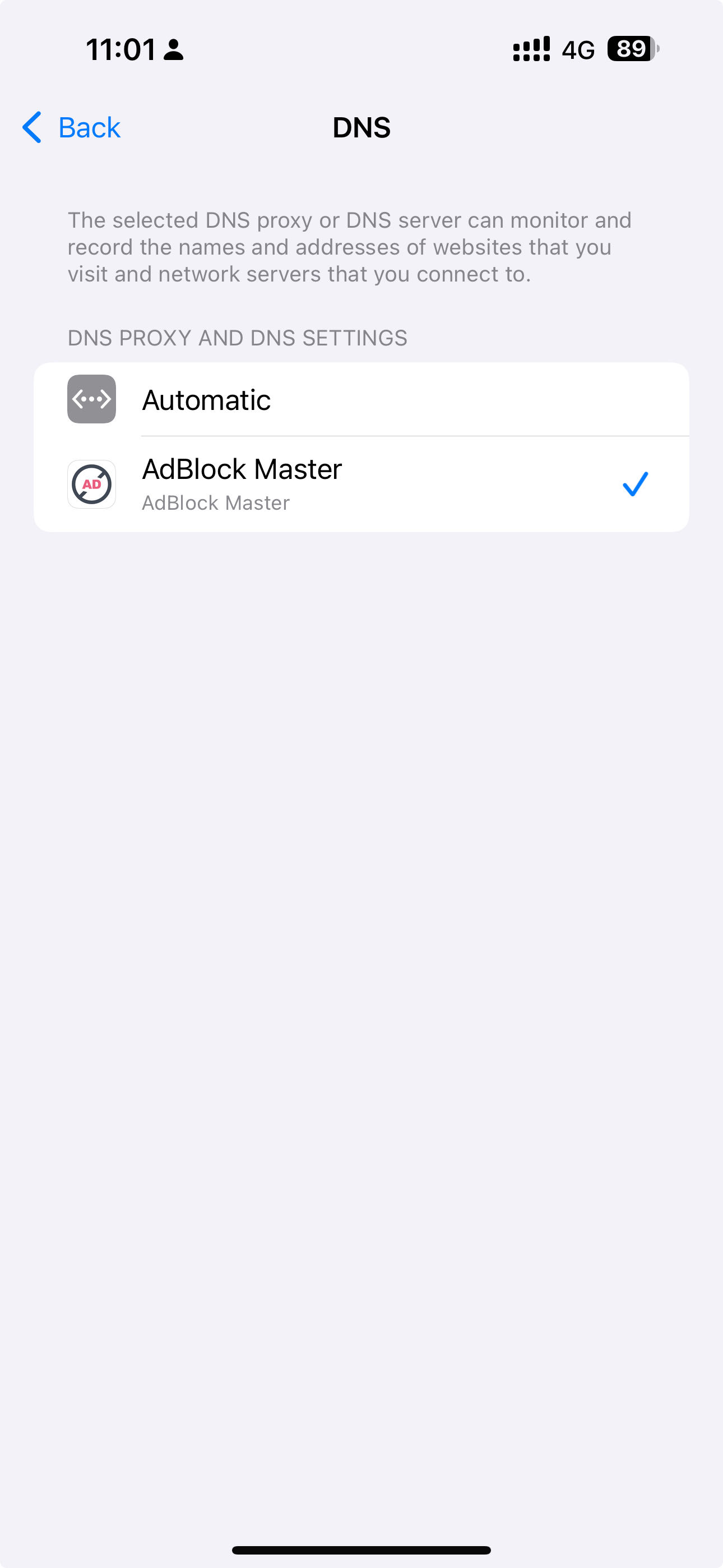Tap the DNS title in the header
Image resolution: width=723 pixels, height=1568 pixels.
click(361, 128)
